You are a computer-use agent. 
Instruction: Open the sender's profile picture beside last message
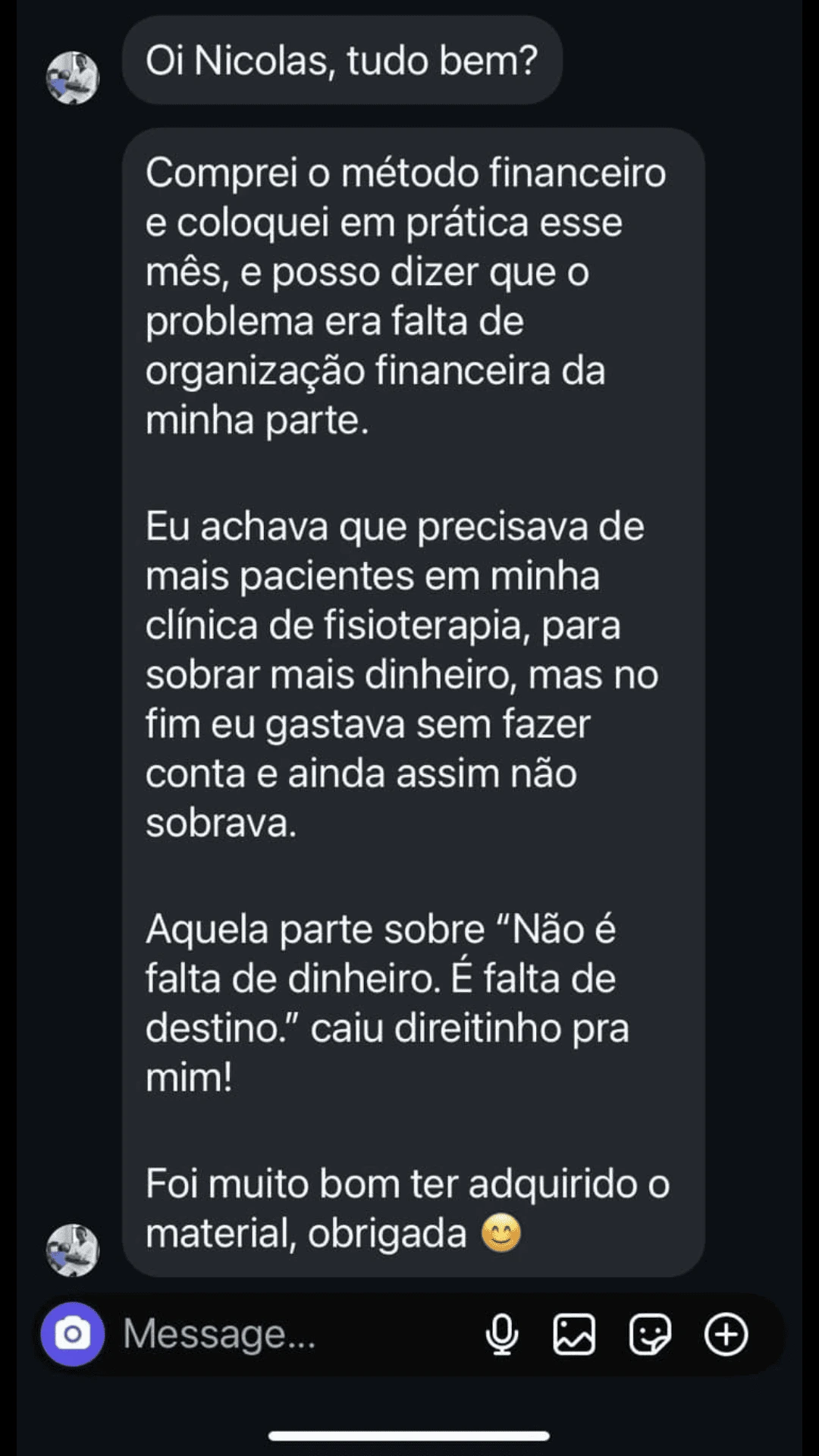pyautogui.click(x=73, y=1250)
